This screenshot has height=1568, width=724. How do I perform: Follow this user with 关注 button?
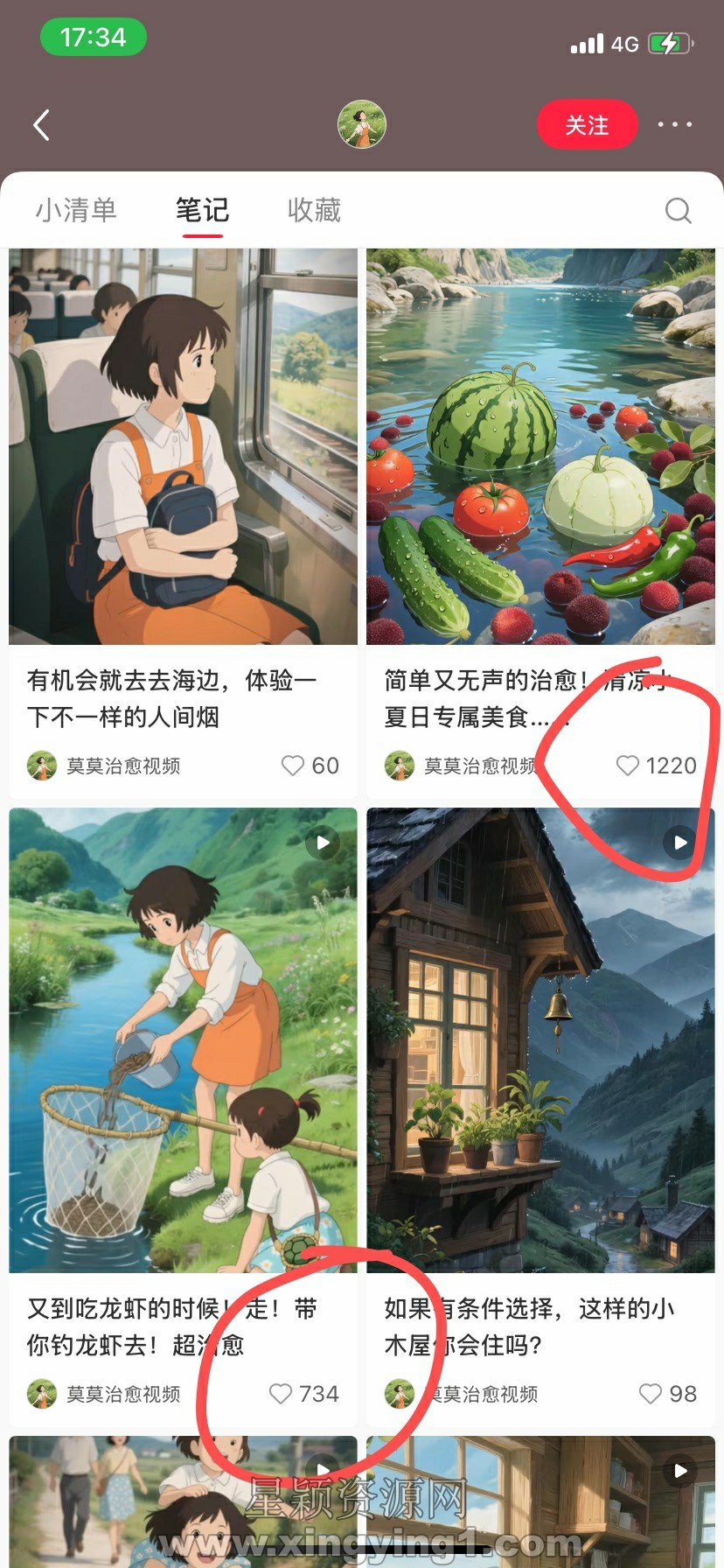pyautogui.click(x=586, y=125)
